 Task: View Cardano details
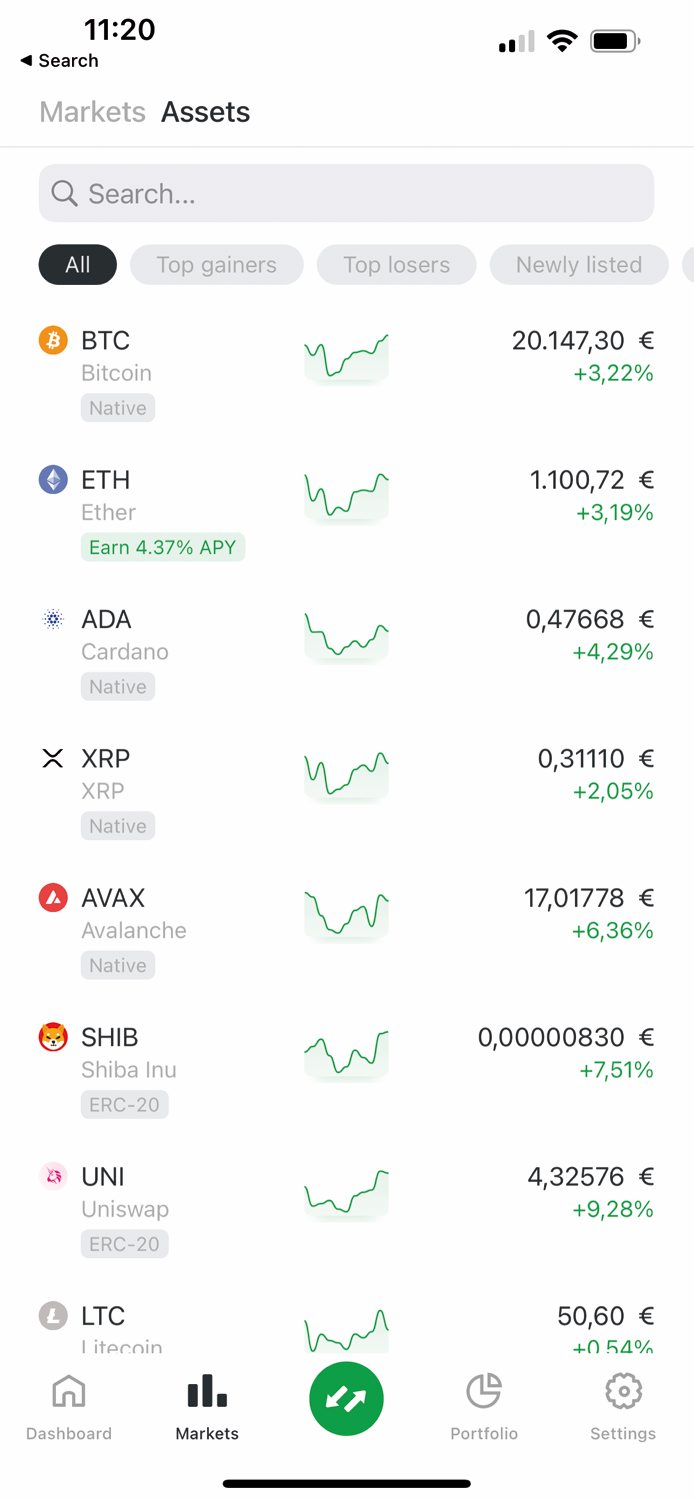(x=346, y=652)
